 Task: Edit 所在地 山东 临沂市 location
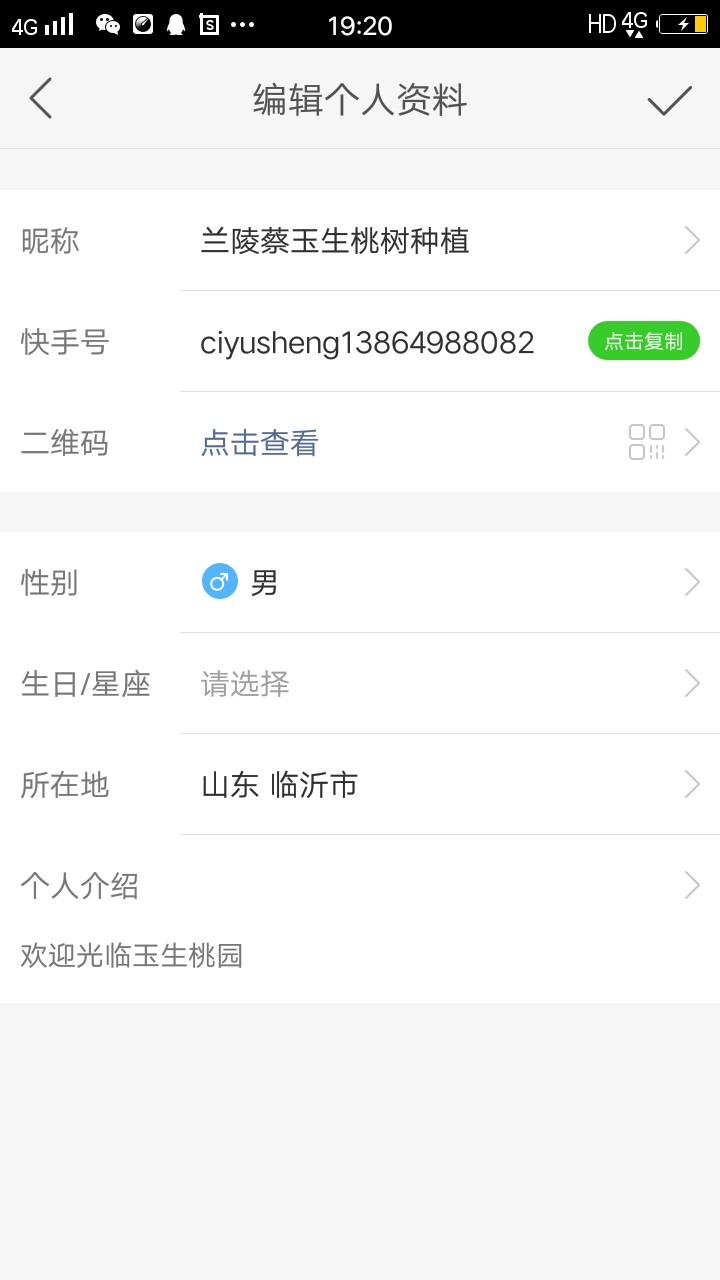[x=360, y=785]
